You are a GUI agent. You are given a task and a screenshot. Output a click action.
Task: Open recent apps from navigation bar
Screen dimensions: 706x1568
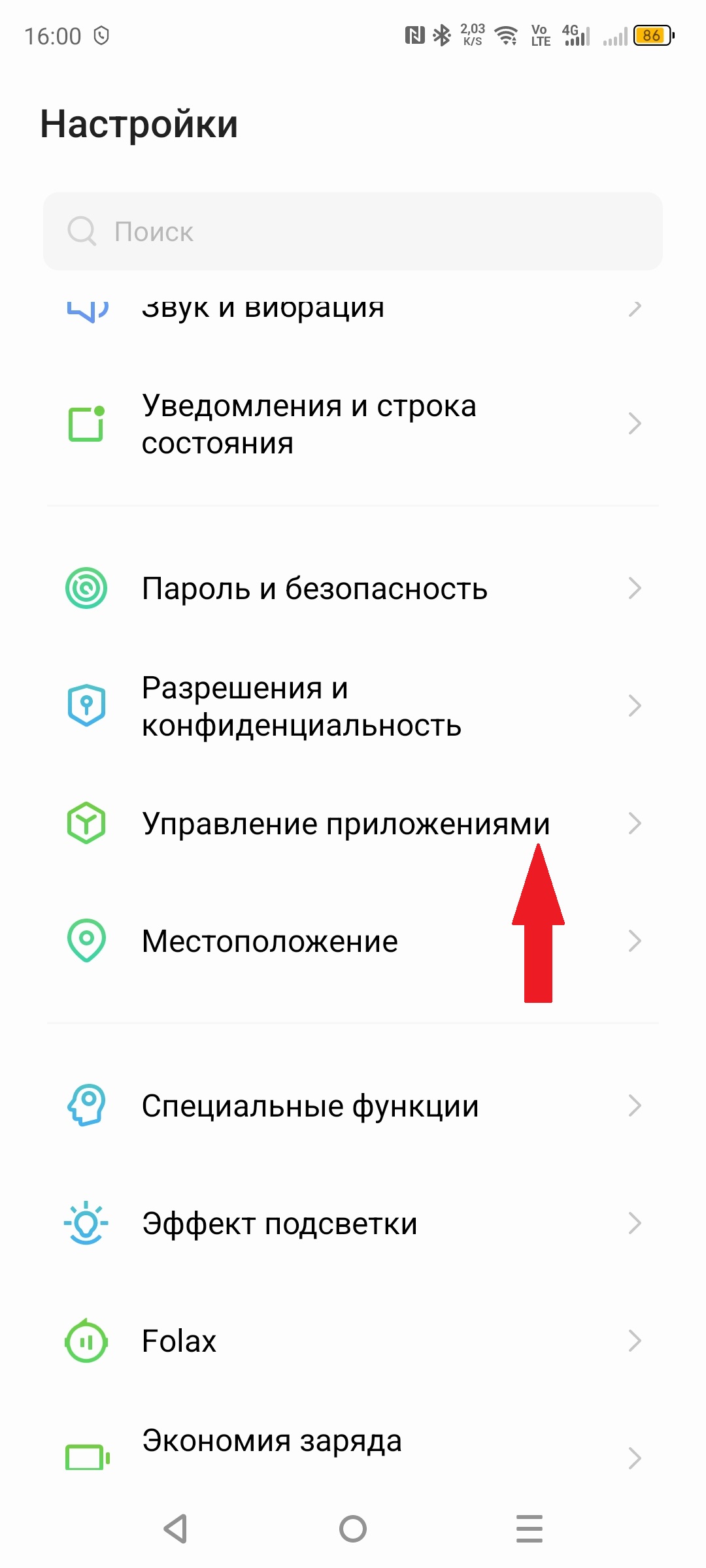[x=529, y=1529]
